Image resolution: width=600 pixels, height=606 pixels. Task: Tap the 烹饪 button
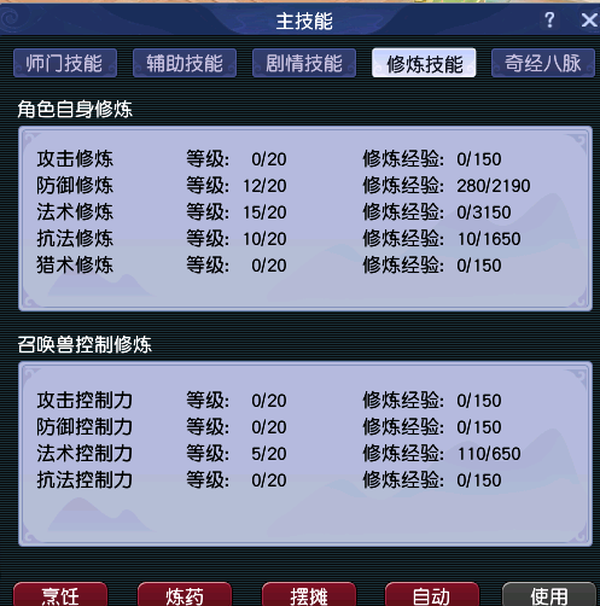[x=60, y=595]
